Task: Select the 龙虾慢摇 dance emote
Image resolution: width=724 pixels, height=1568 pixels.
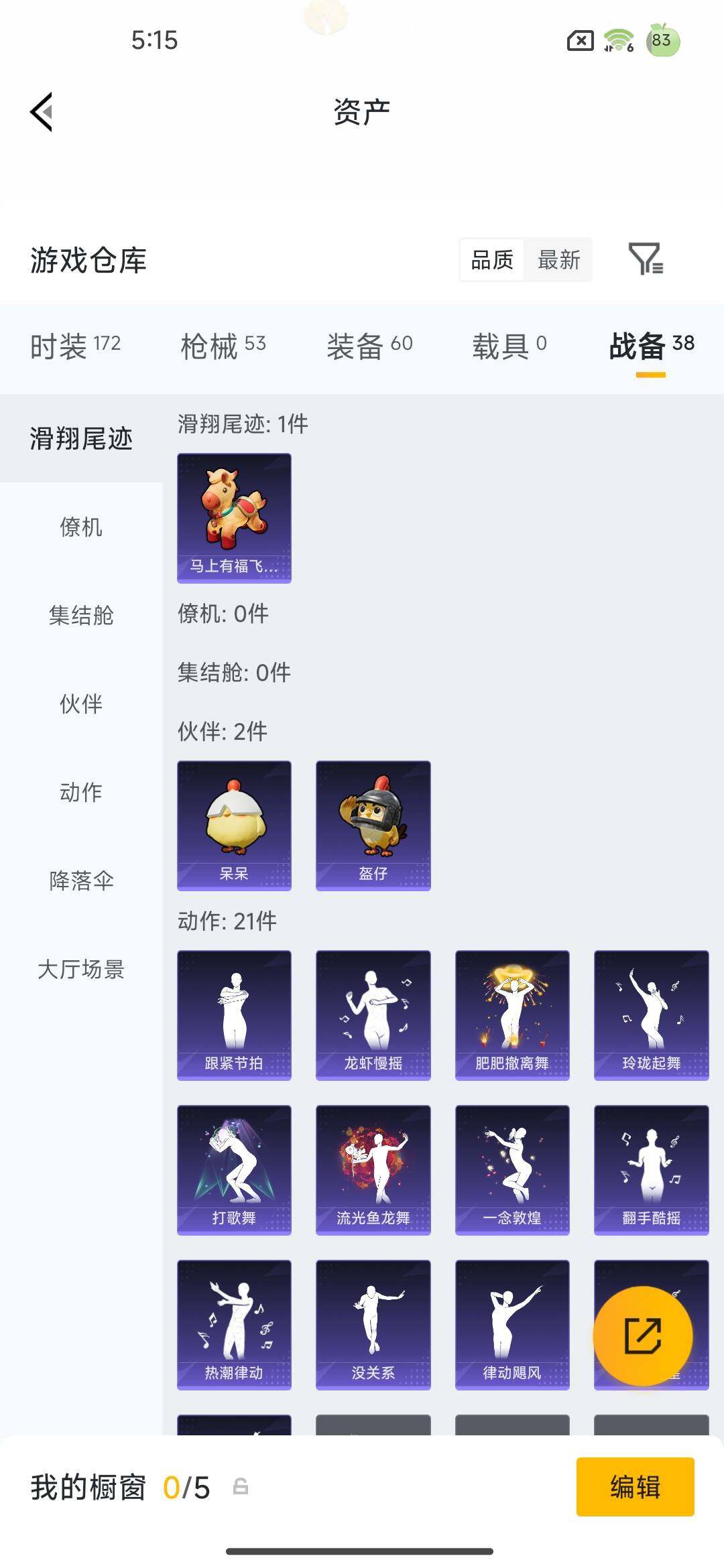Action: [373, 1015]
